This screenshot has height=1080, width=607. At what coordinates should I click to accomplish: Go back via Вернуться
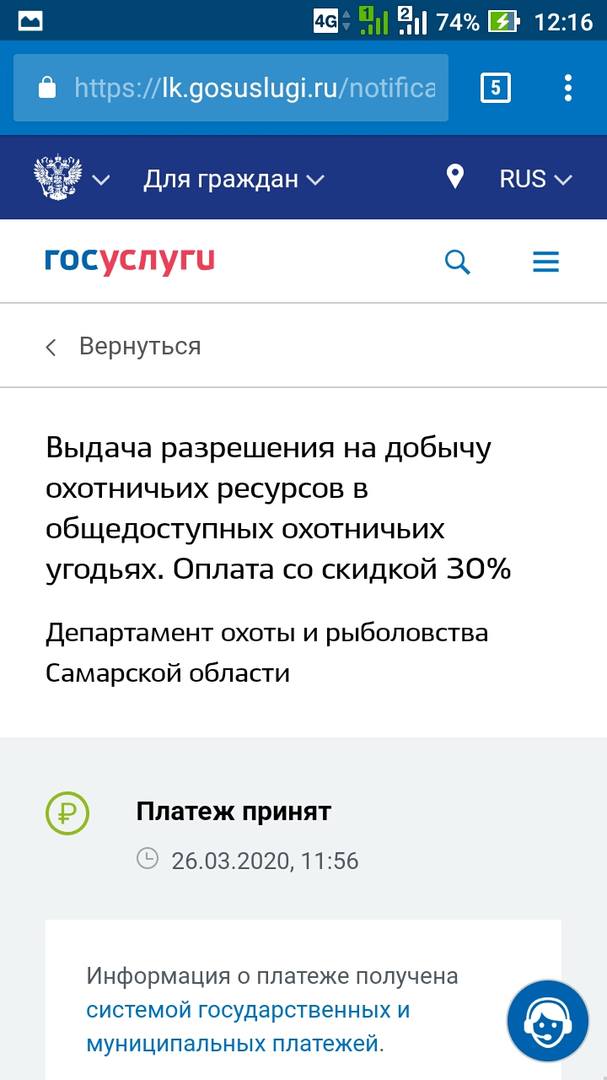coord(124,346)
